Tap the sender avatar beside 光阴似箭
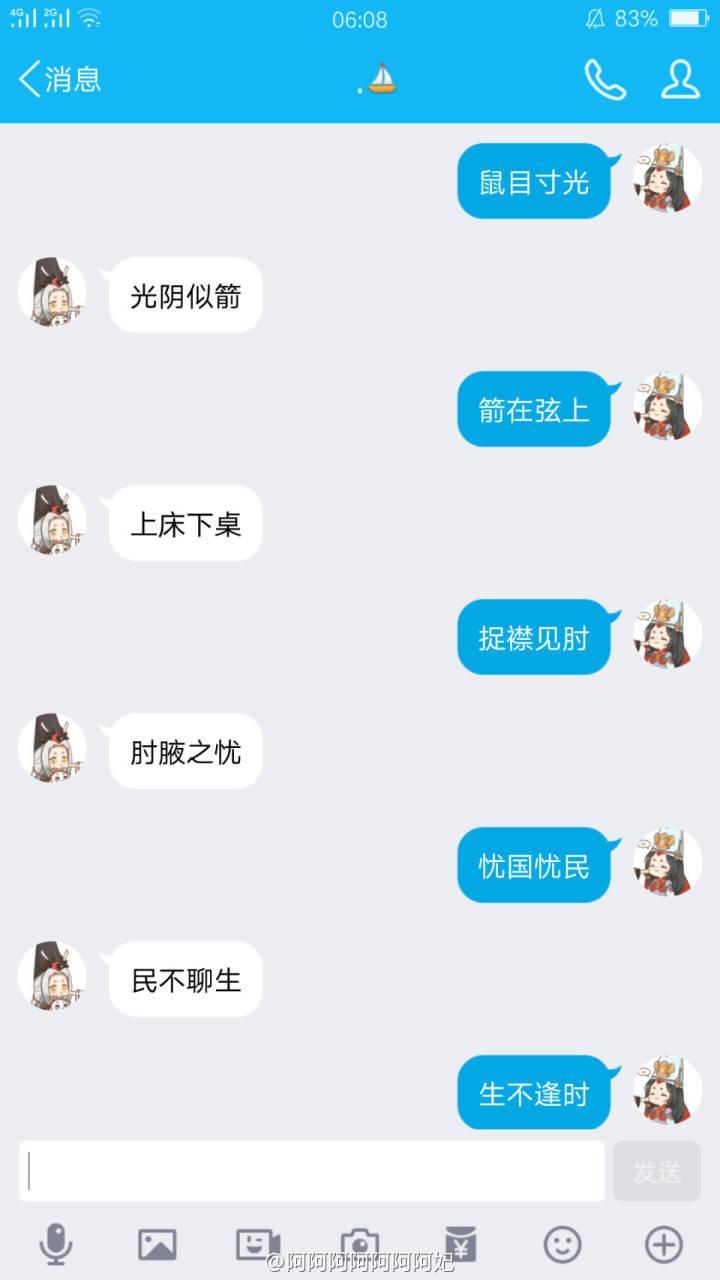This screenshot has height=1280, width=720. [52, 292]
